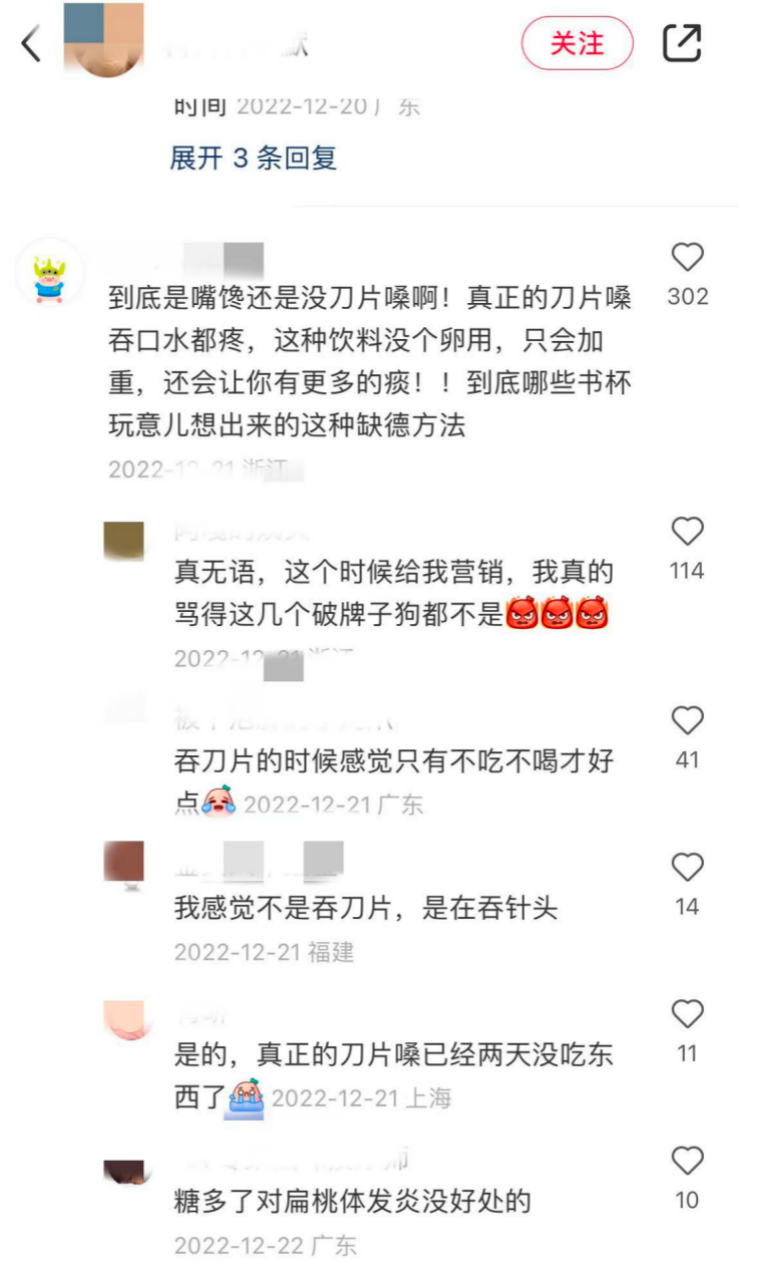This screenshot has width=766, height=1278.
Task: Expand 展开 3 条回复 replies
Action: 253,158
